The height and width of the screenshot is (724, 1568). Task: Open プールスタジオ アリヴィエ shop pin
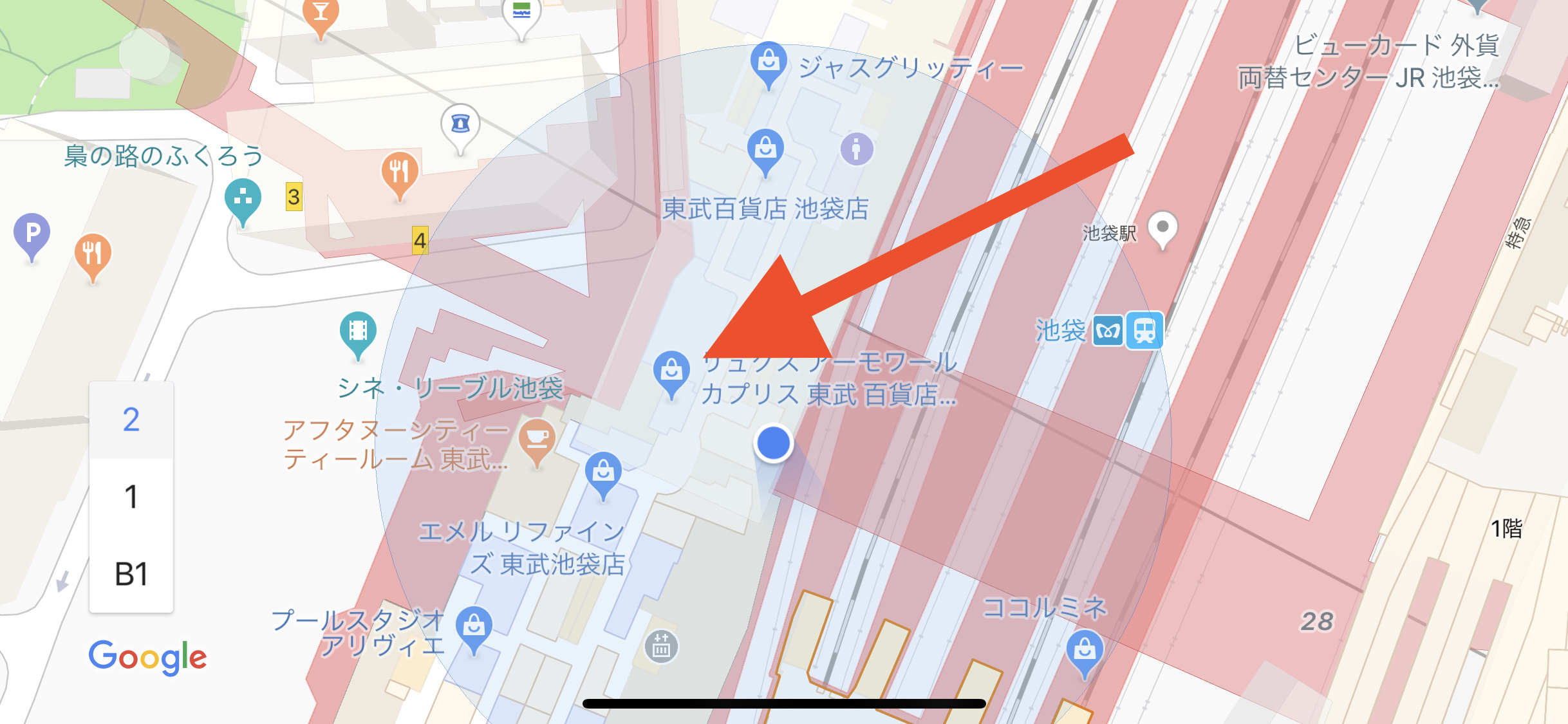pyautogui.click(x=474, y=627)
